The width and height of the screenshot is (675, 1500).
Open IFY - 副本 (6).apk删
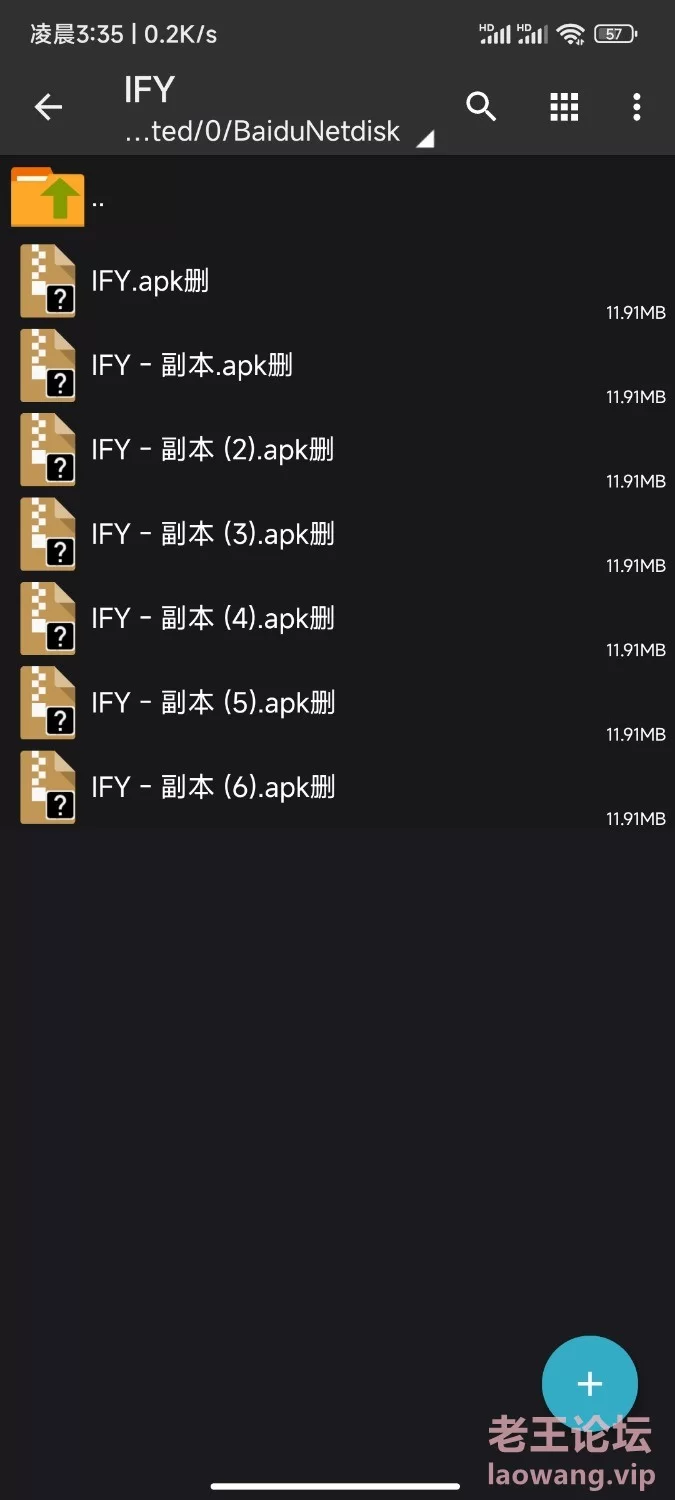(337, 787)
